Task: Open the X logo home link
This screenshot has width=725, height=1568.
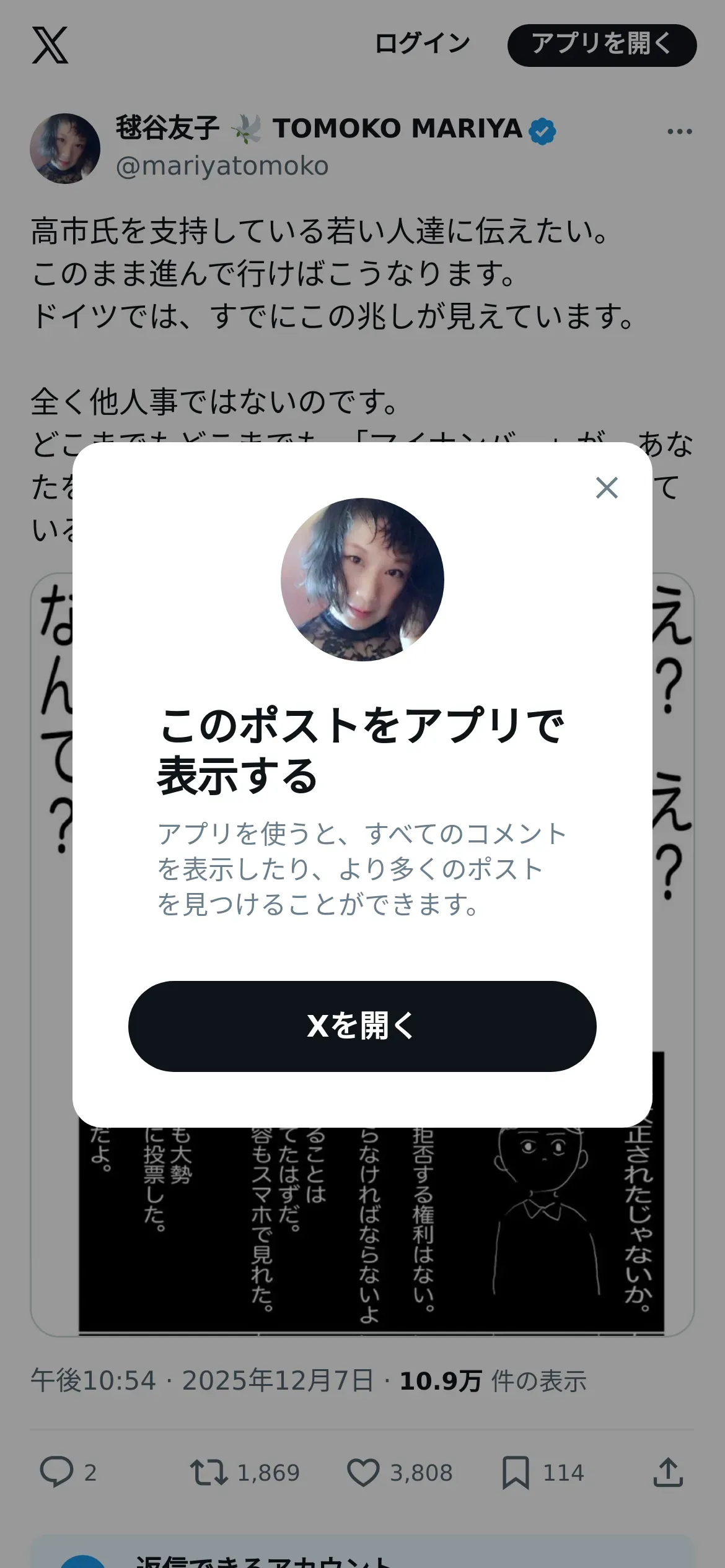Action: click(x=50, y=45)
